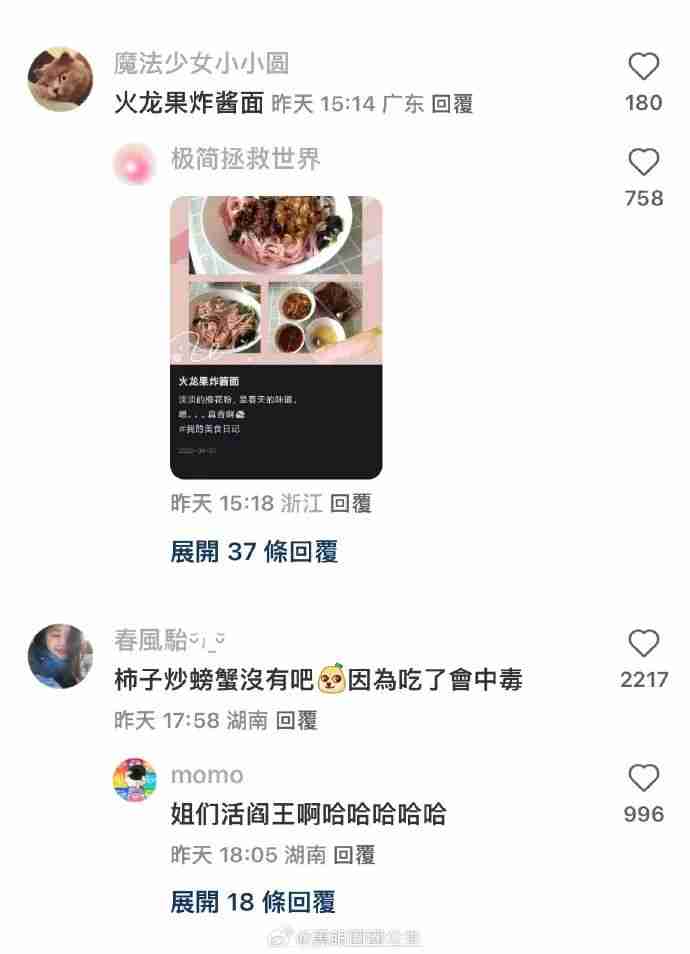This screenshot has height=954, width=690.
Task: Open 魔法少女小小圆's profile avatar
Action: [60, 79]
